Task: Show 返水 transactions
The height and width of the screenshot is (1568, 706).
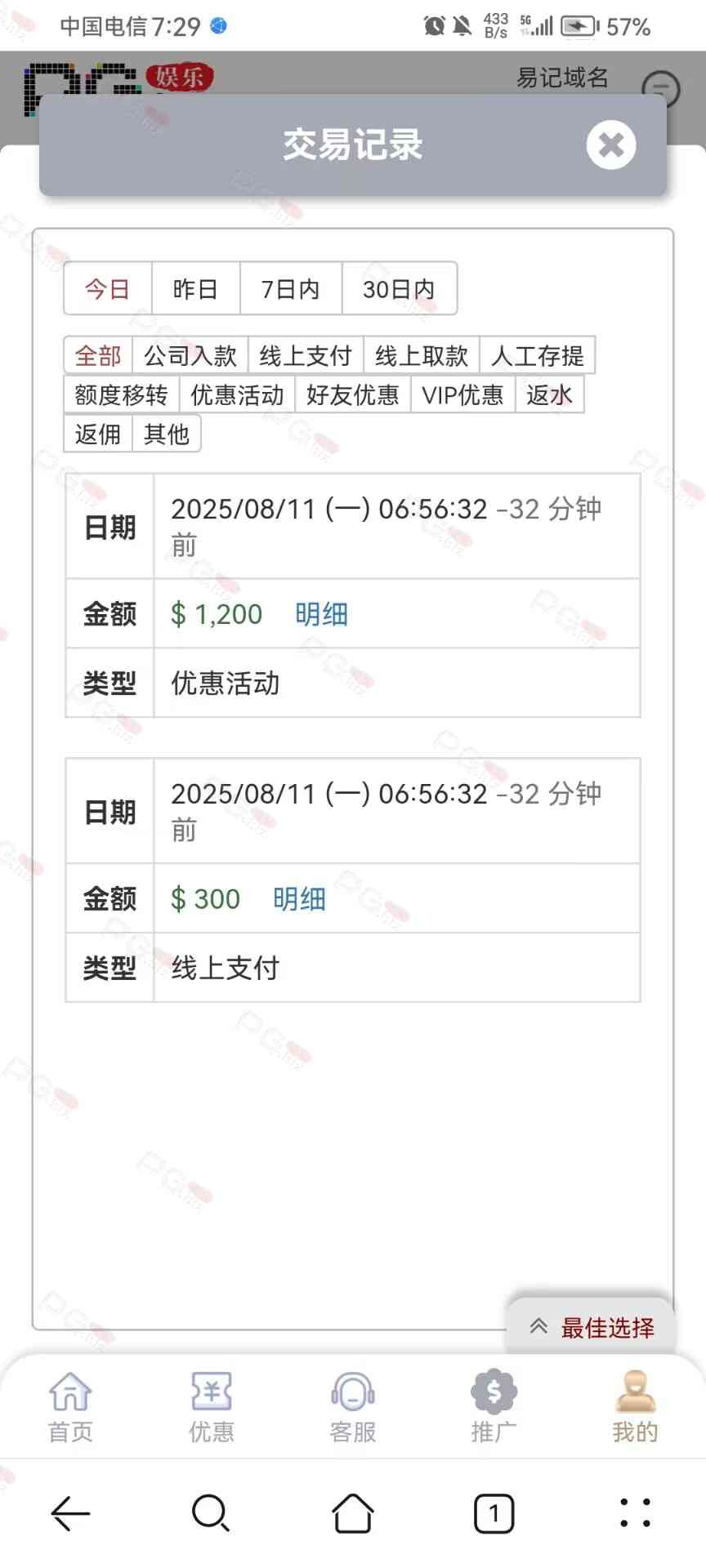Action: point(549,394)
